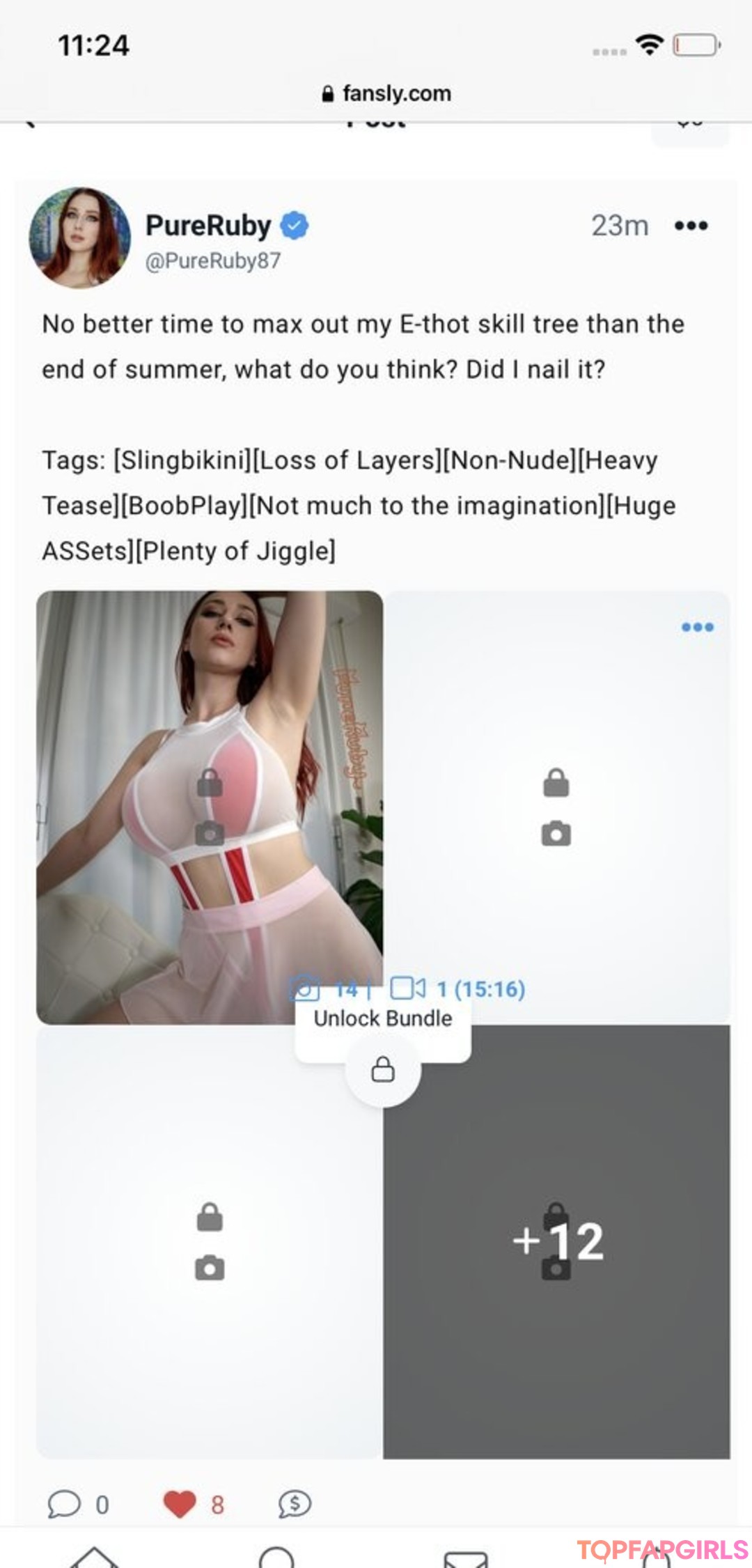Open the top-right locked photo tile

pos(556,807)
